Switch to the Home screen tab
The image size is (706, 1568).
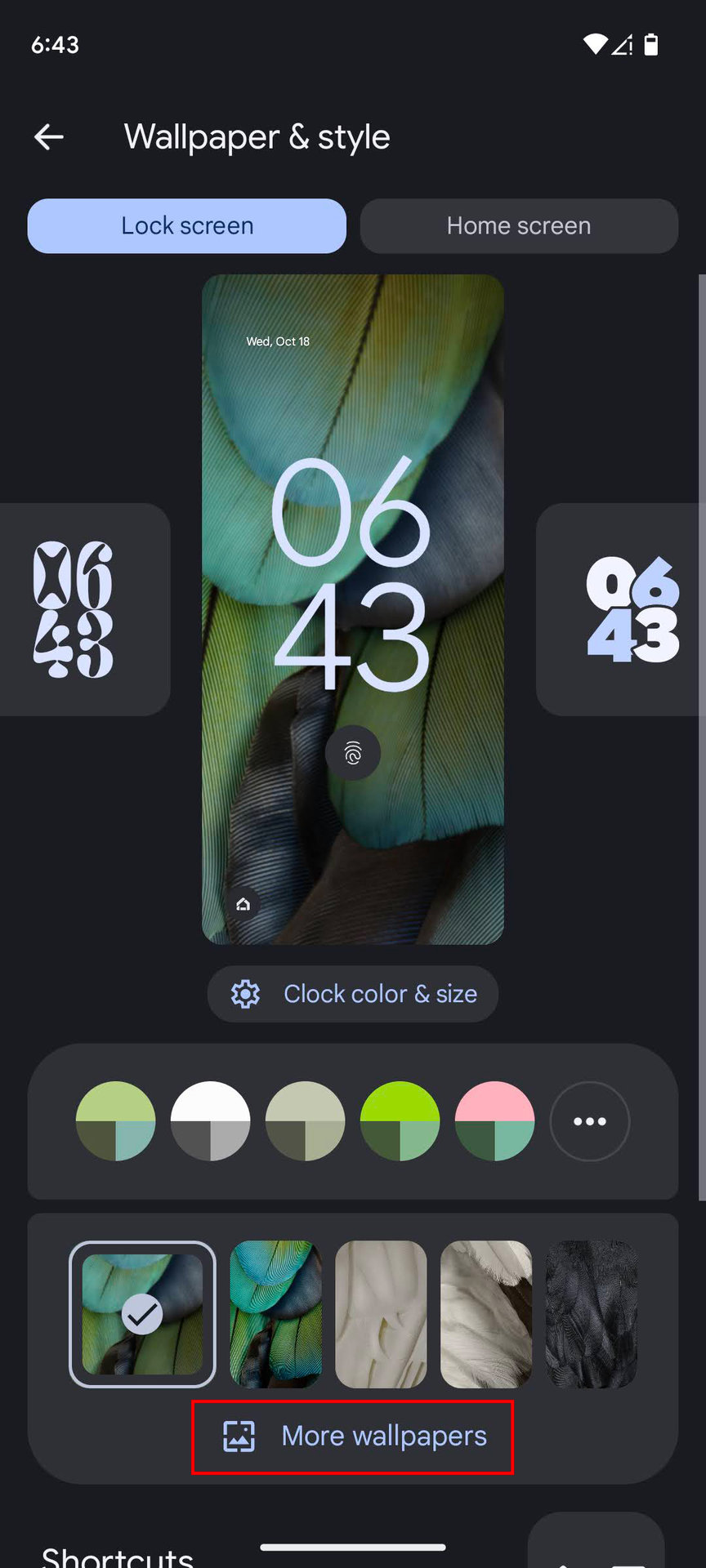coord(519,226)
